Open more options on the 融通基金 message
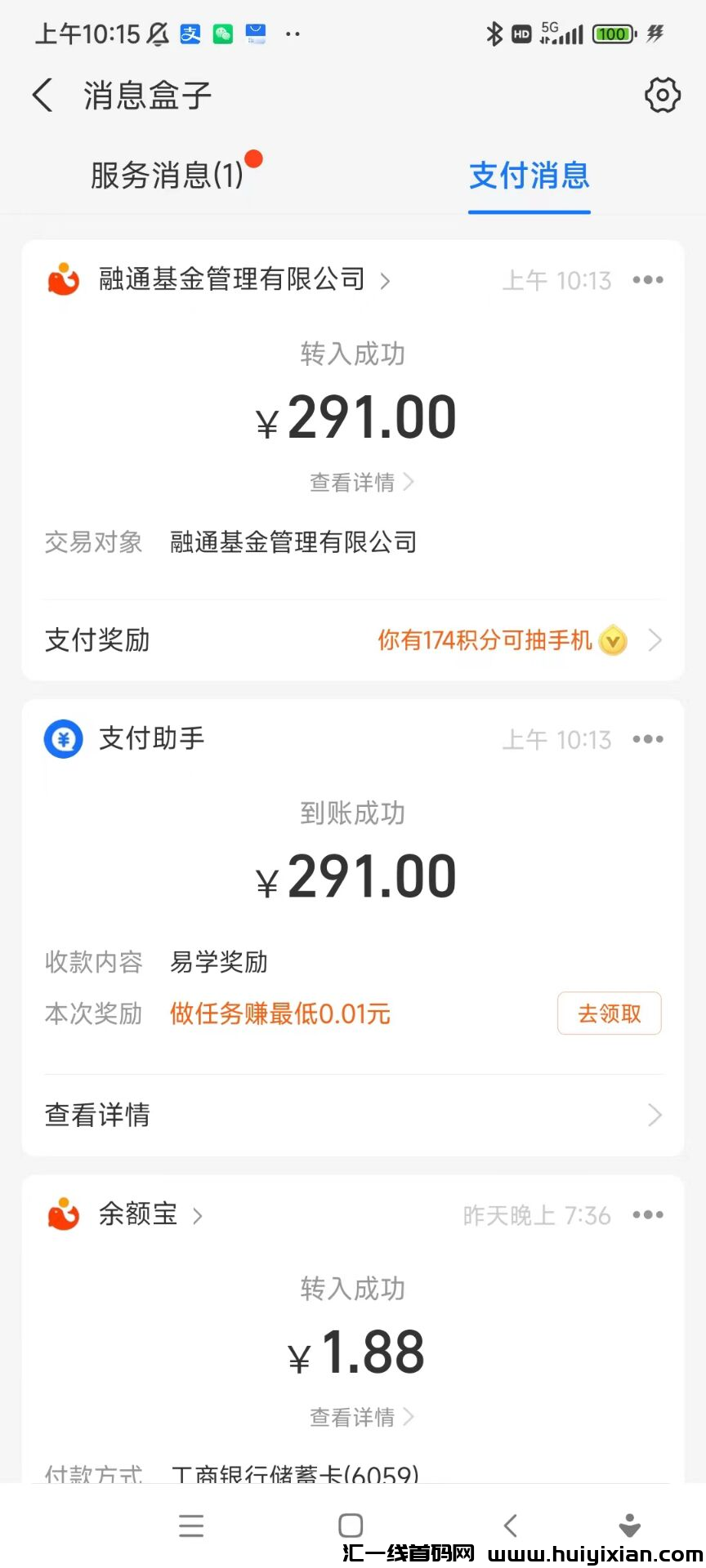Screen dimensions: 706x1568 pos(647,279)
